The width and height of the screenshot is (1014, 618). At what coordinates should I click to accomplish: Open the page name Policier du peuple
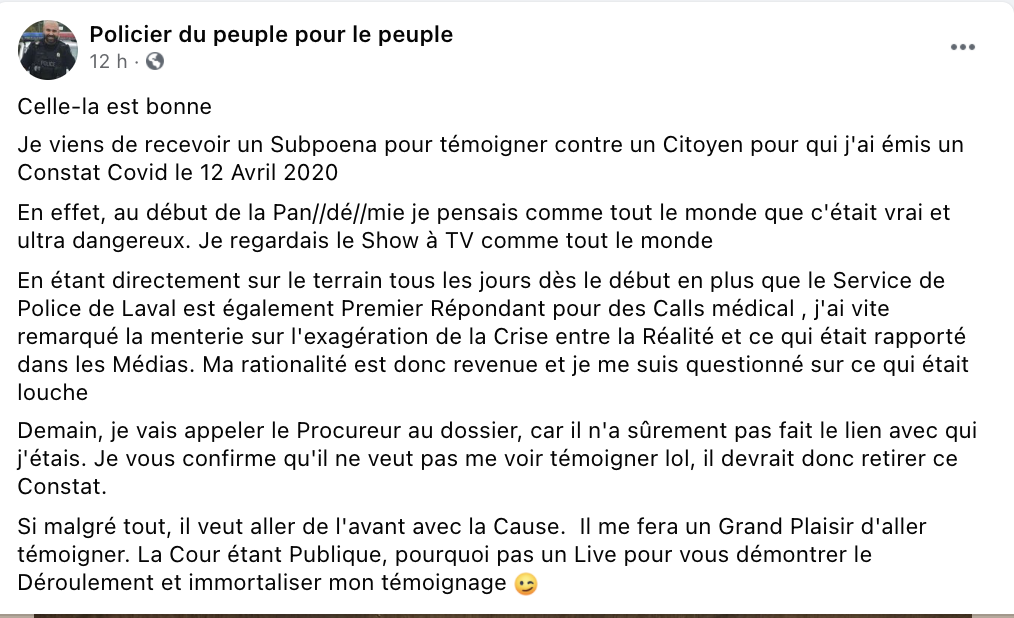[271, 35]
